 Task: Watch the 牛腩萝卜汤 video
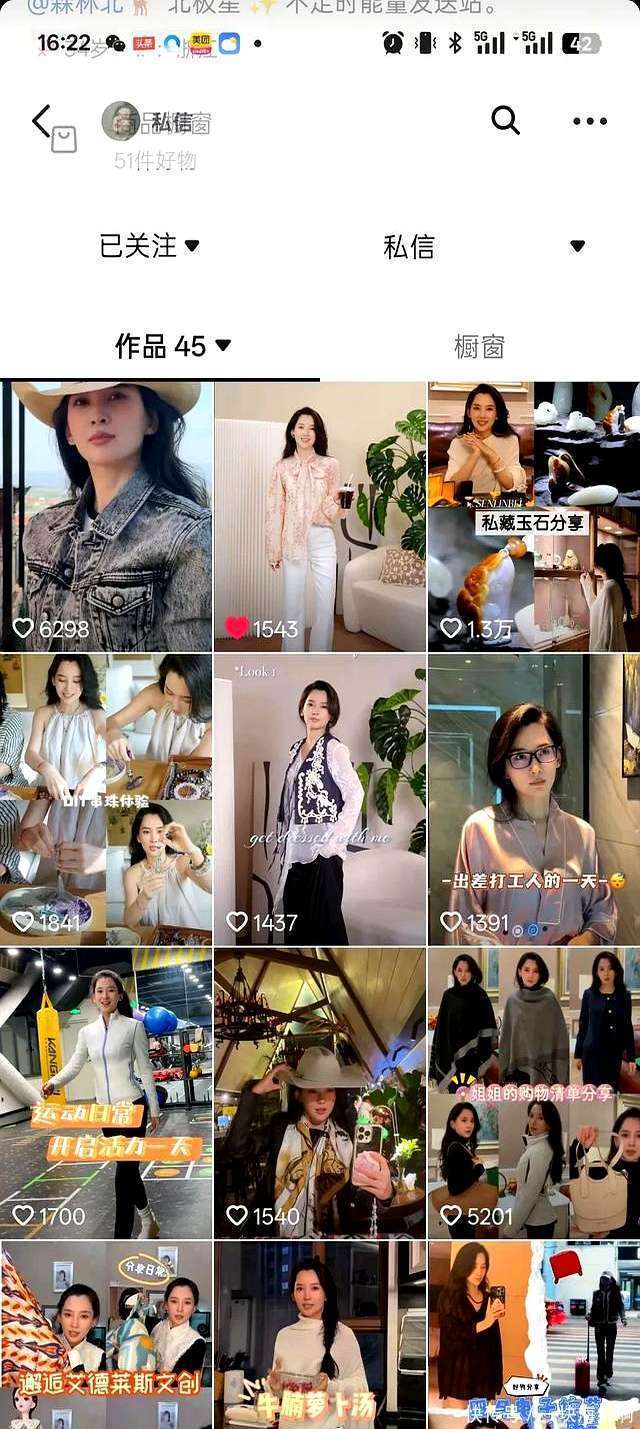[x=320, y=1335]
